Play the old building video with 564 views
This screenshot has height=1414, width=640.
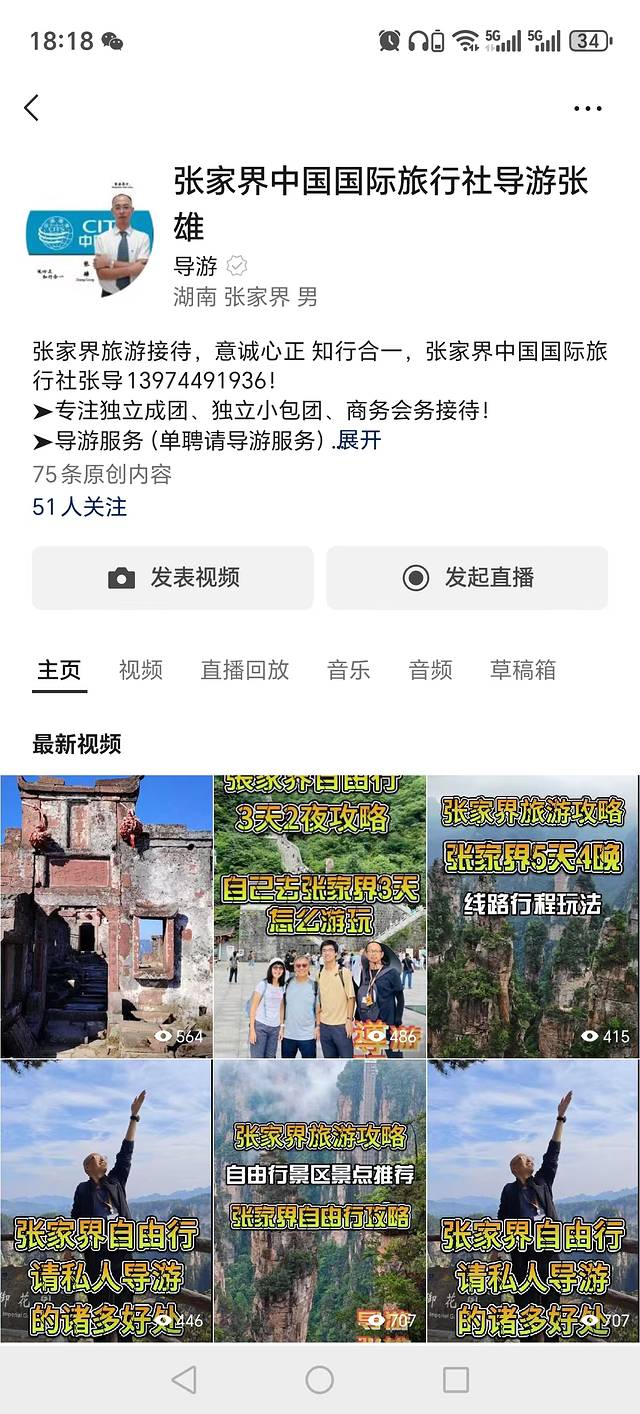(x=106, y=916)
